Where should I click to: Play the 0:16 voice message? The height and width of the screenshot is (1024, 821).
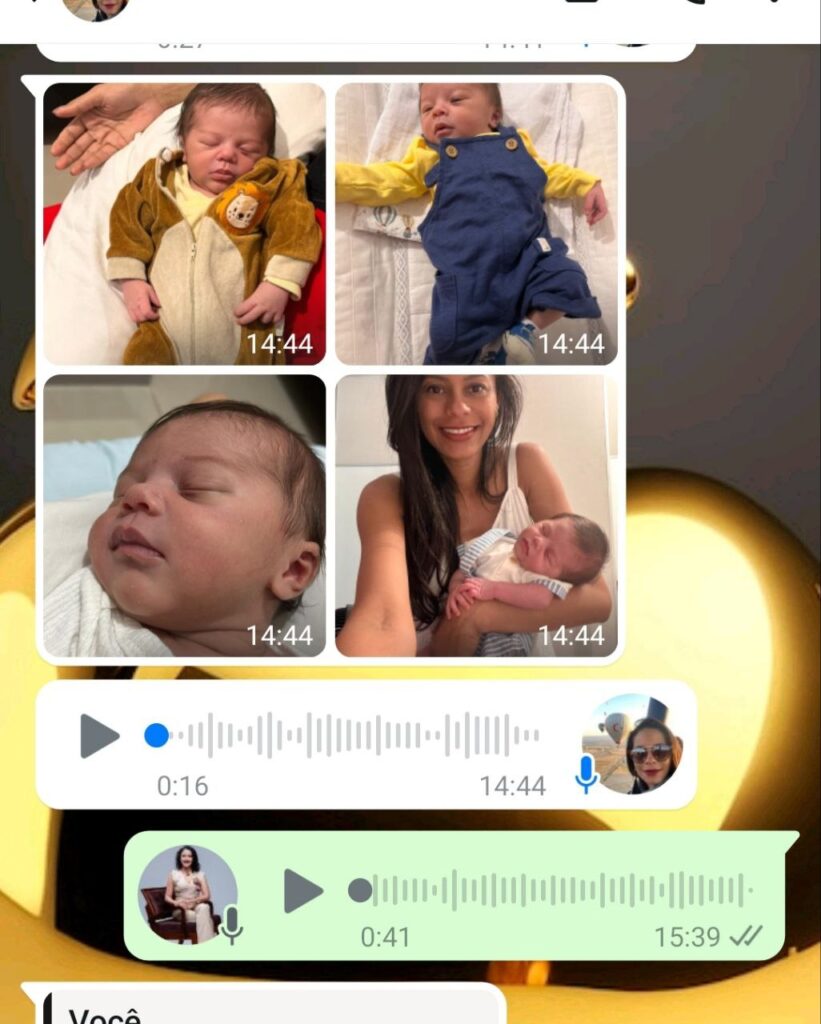tap(99, 736)
